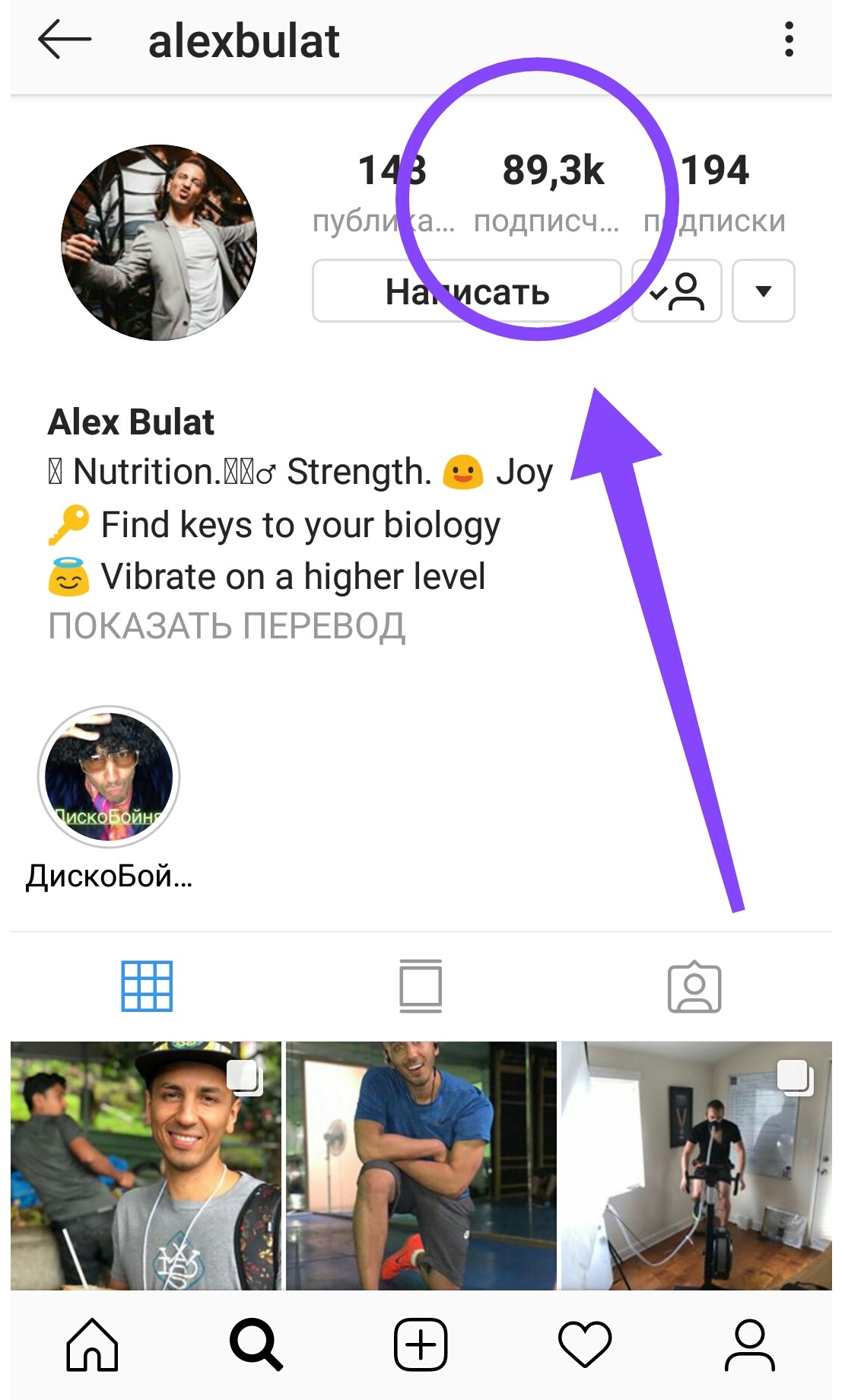Open the Search tab
The image size is (845, 1400).
pos(256,1344)
